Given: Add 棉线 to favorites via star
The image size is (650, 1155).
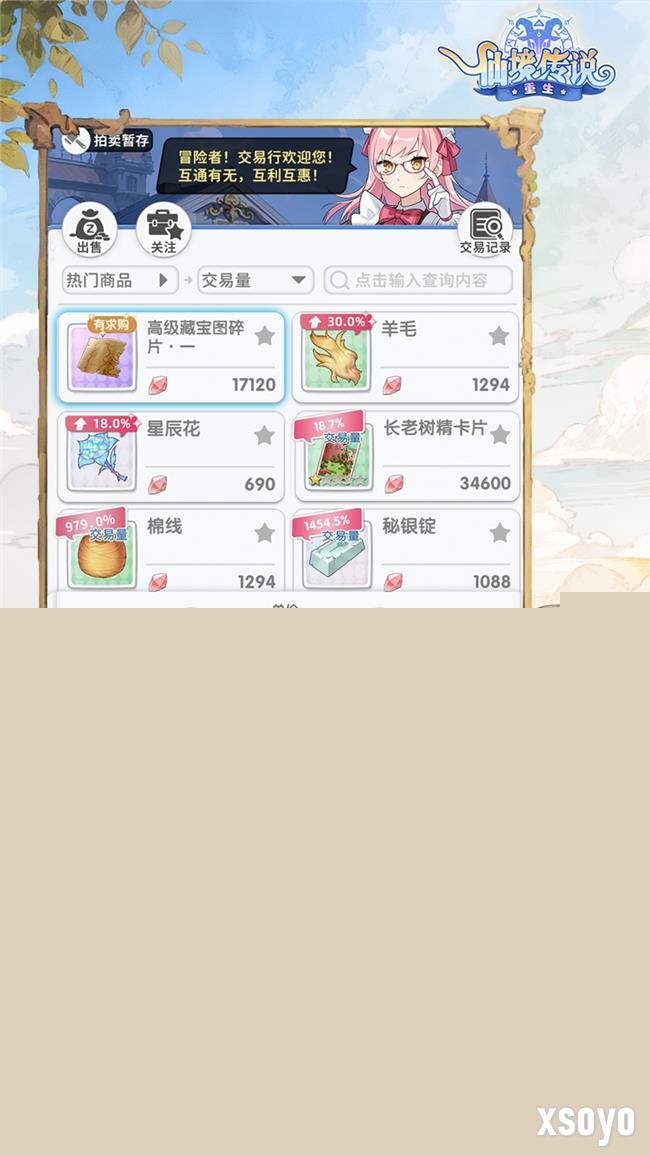Looking at the screenshot, I should tap(264, 533).
